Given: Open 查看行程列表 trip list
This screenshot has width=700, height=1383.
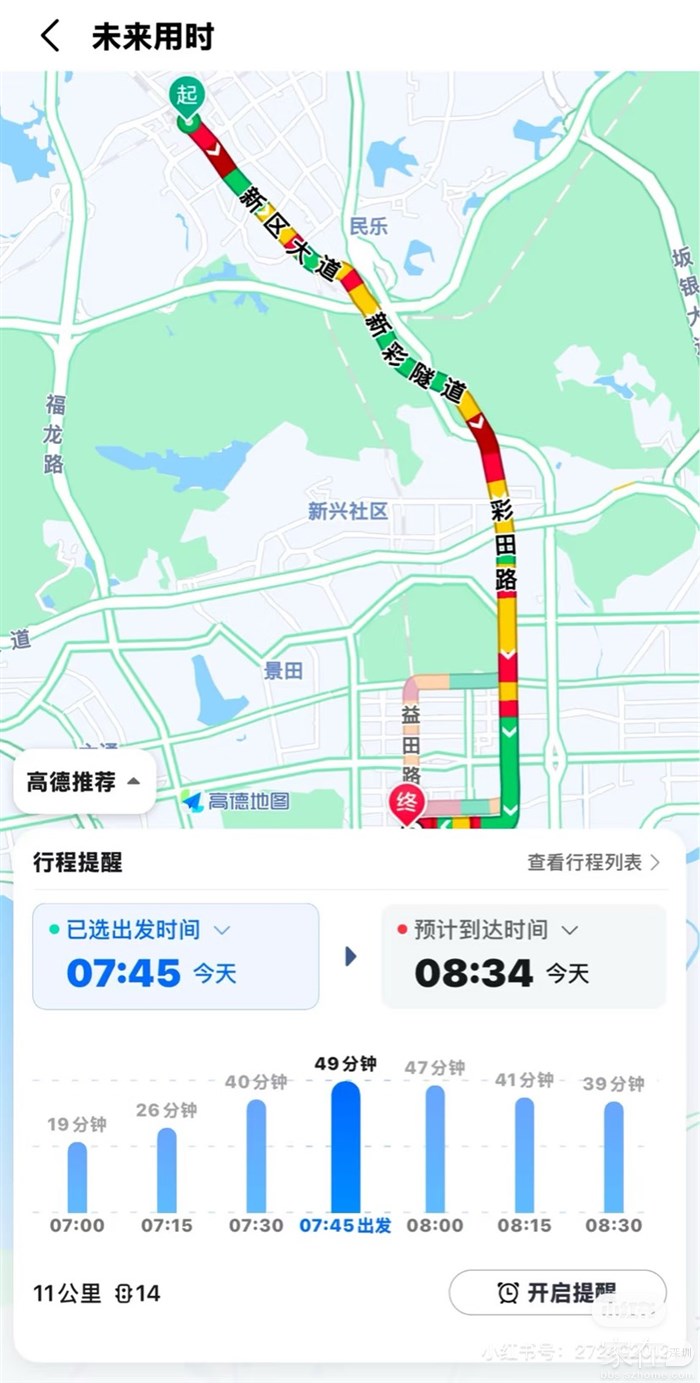Looking at the screenshot, I should (594, 862).
